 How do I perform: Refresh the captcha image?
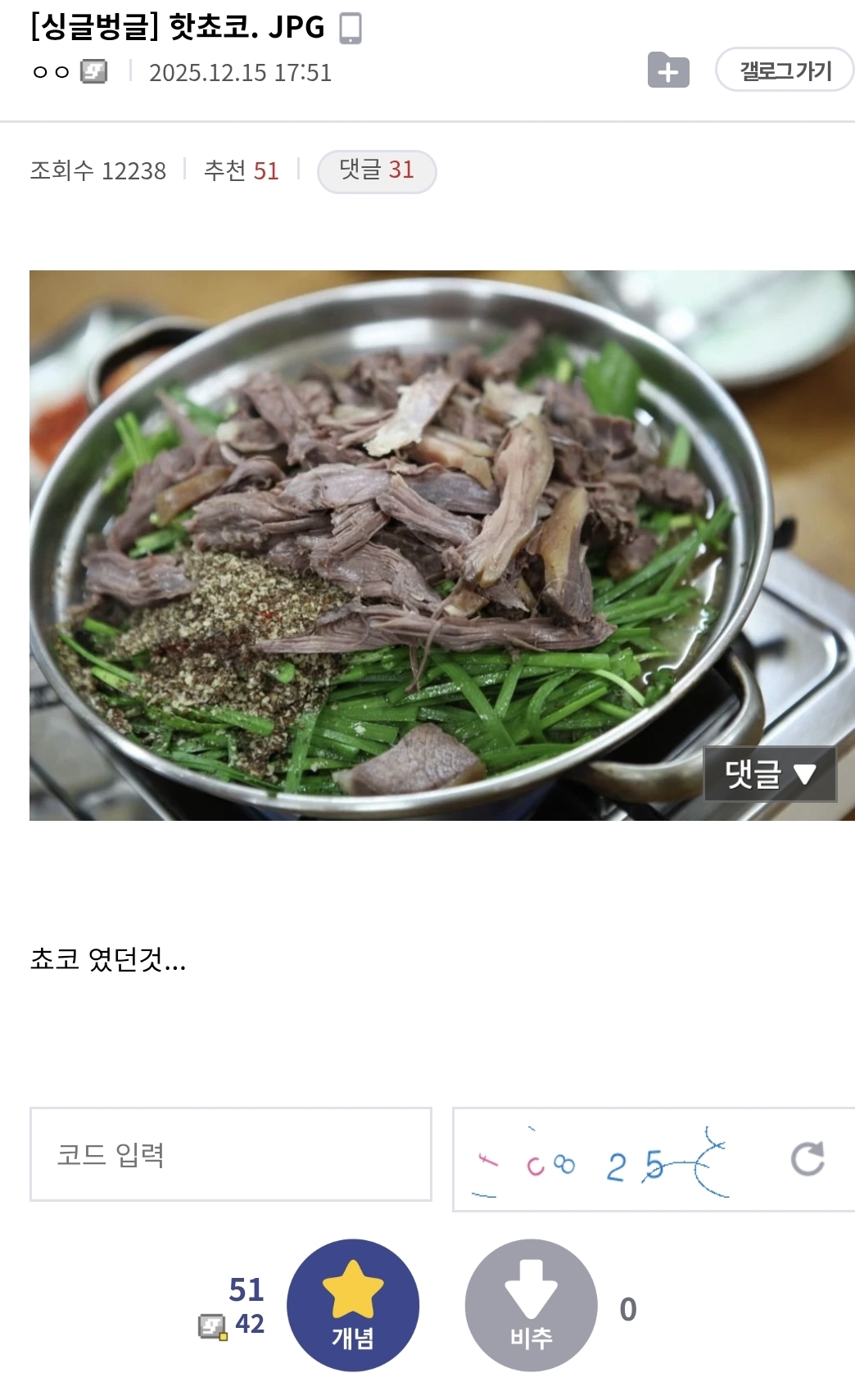pos(807,1159)
